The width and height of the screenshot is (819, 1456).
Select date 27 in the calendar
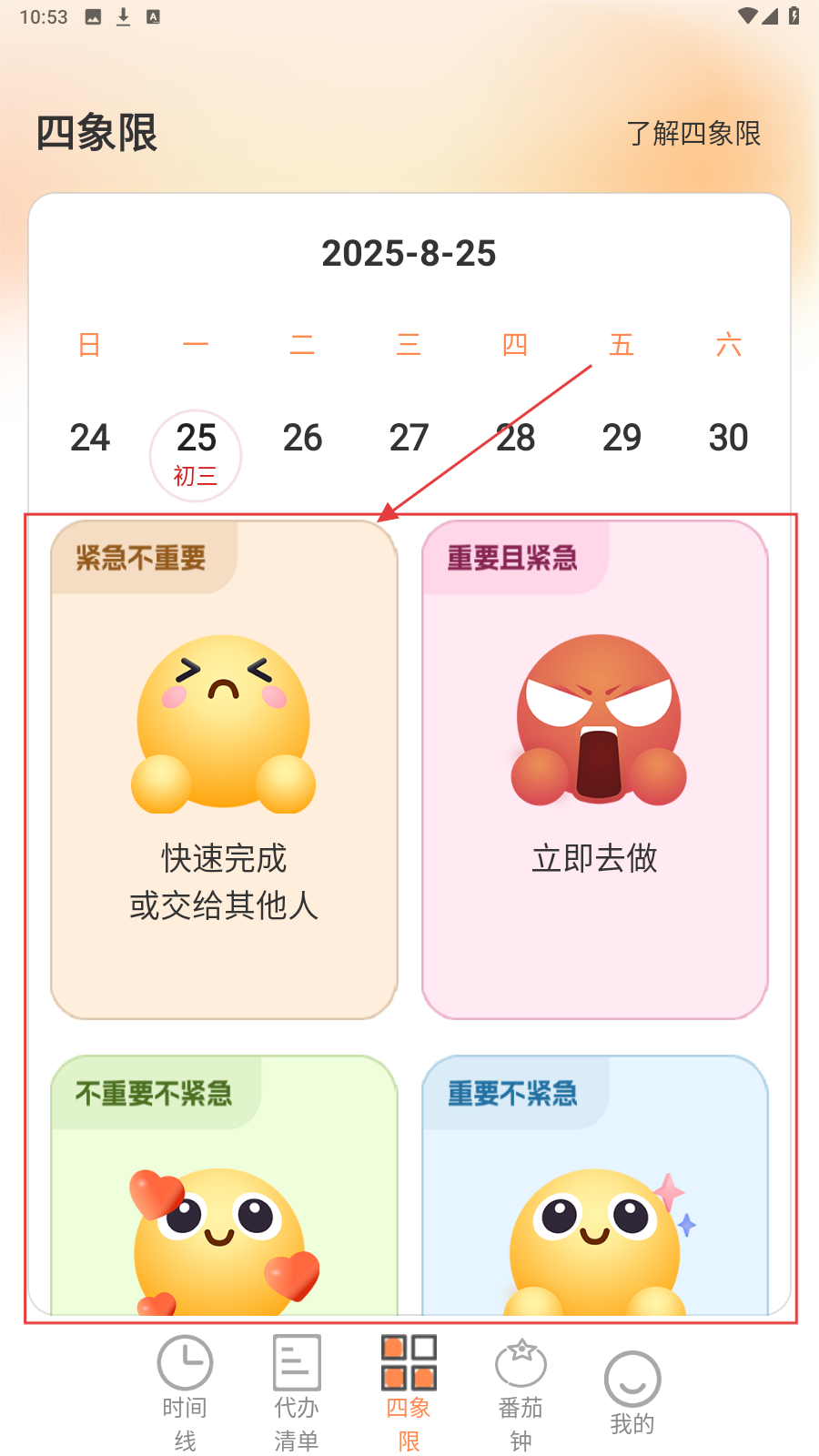point(409,438)
